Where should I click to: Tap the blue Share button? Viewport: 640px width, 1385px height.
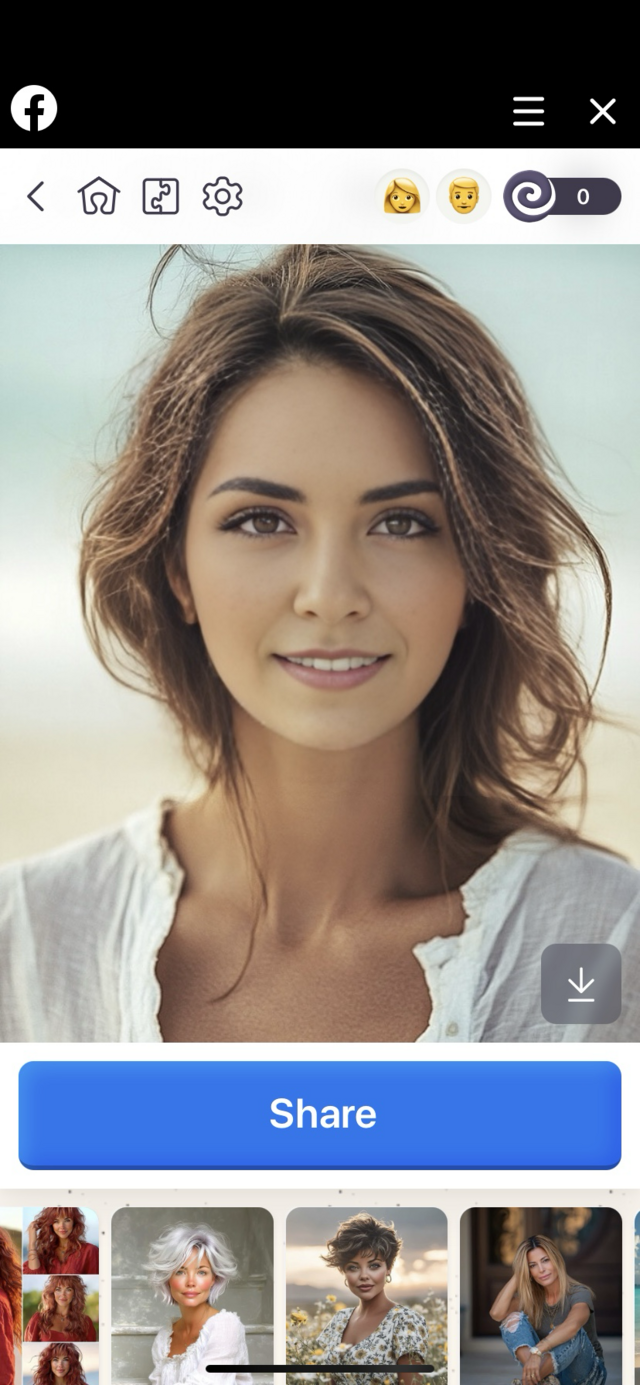pos(320,1115)
